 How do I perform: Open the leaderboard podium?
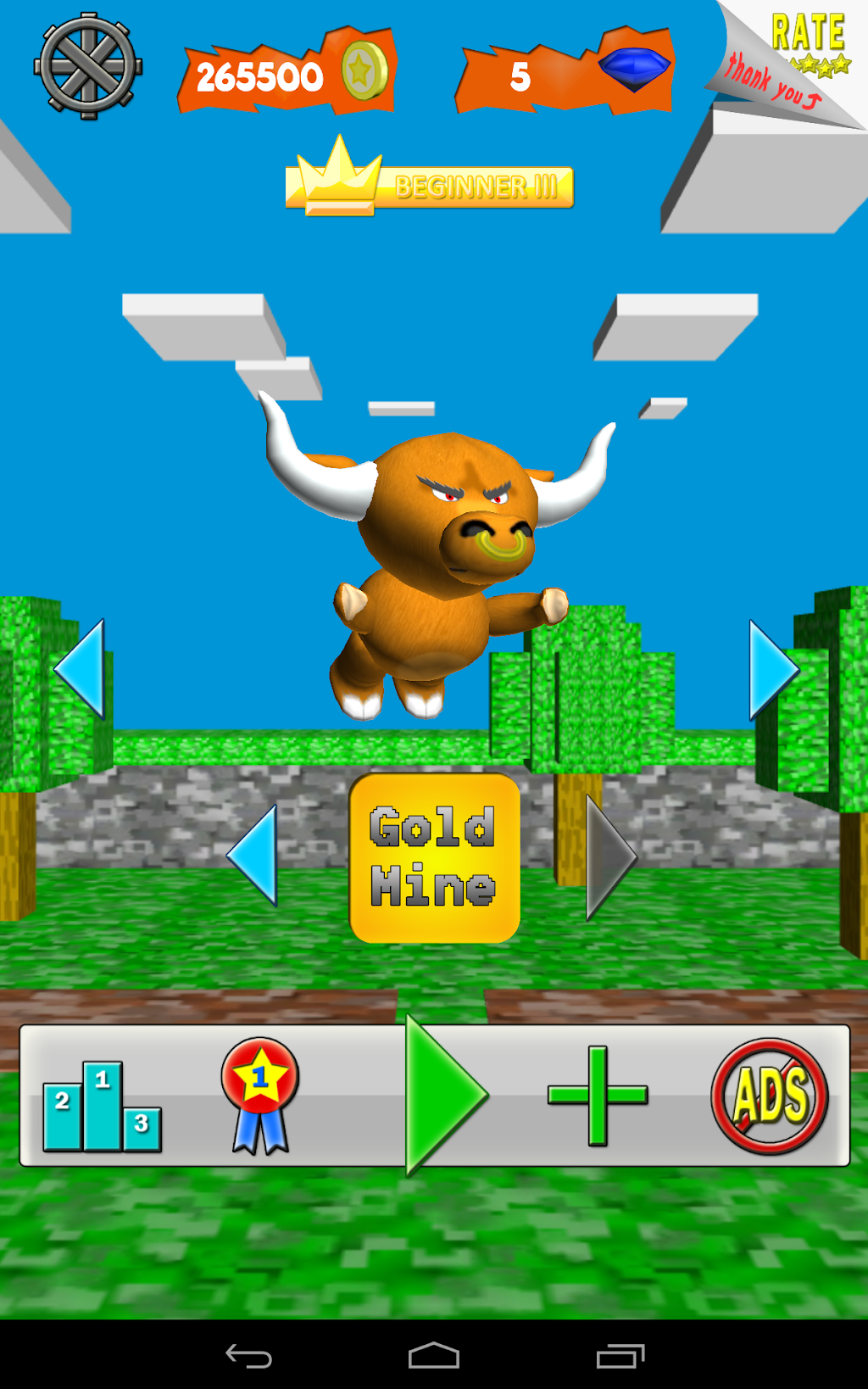[102, 1107]
